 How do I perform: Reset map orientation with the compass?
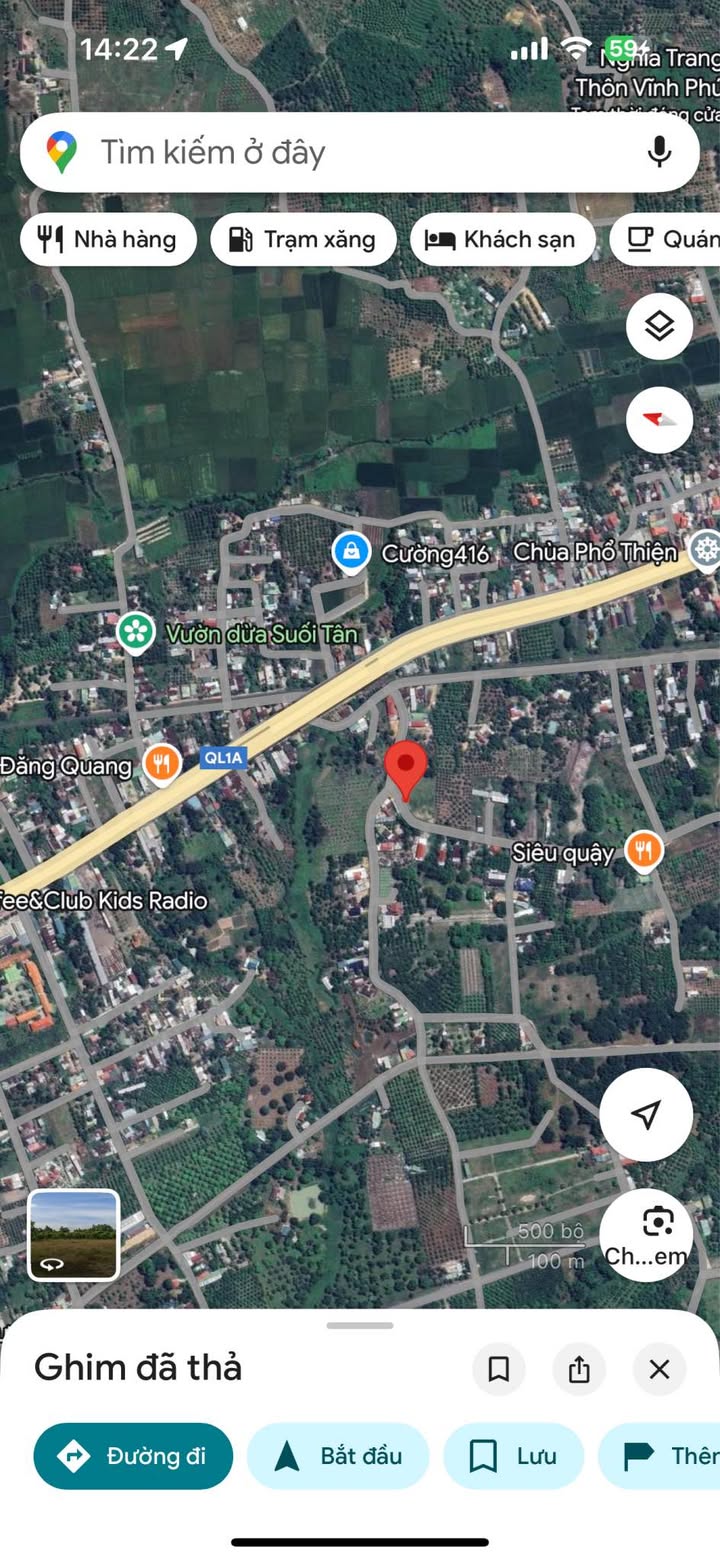tap(659, 420)
